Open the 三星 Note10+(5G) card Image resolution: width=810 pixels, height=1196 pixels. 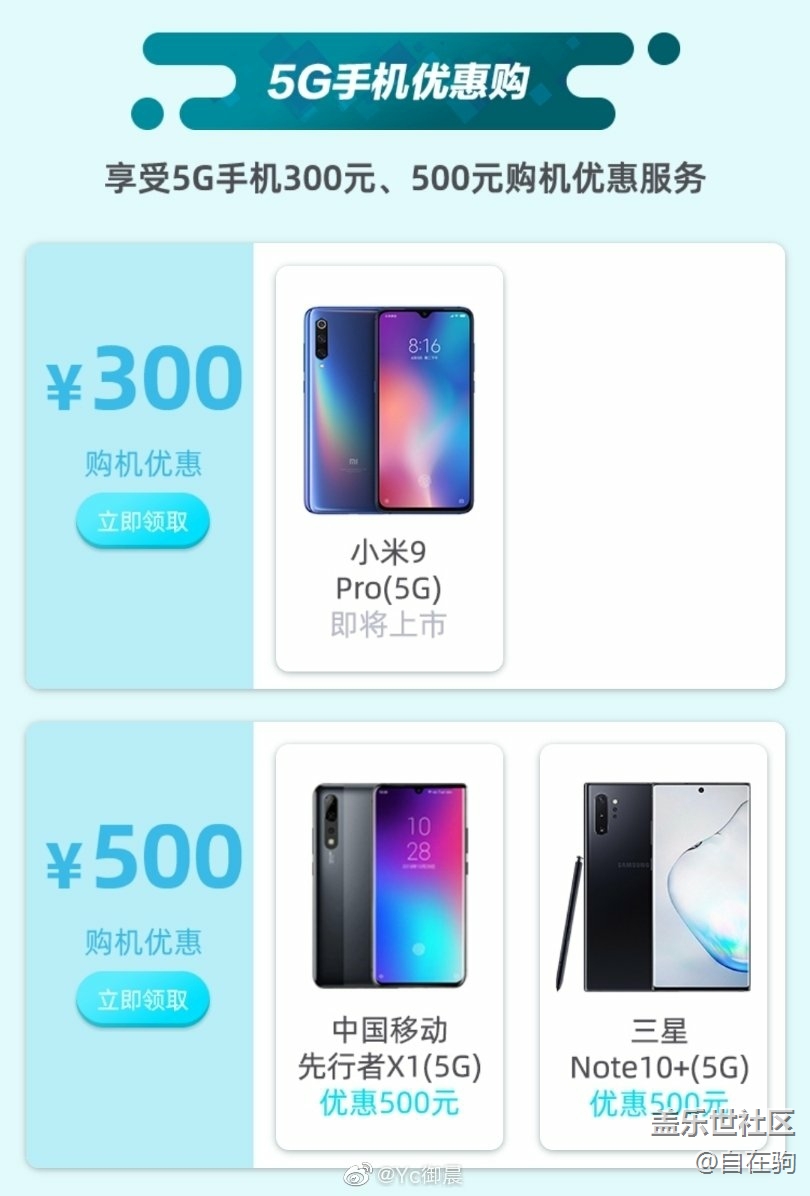[x=653, y=945]
